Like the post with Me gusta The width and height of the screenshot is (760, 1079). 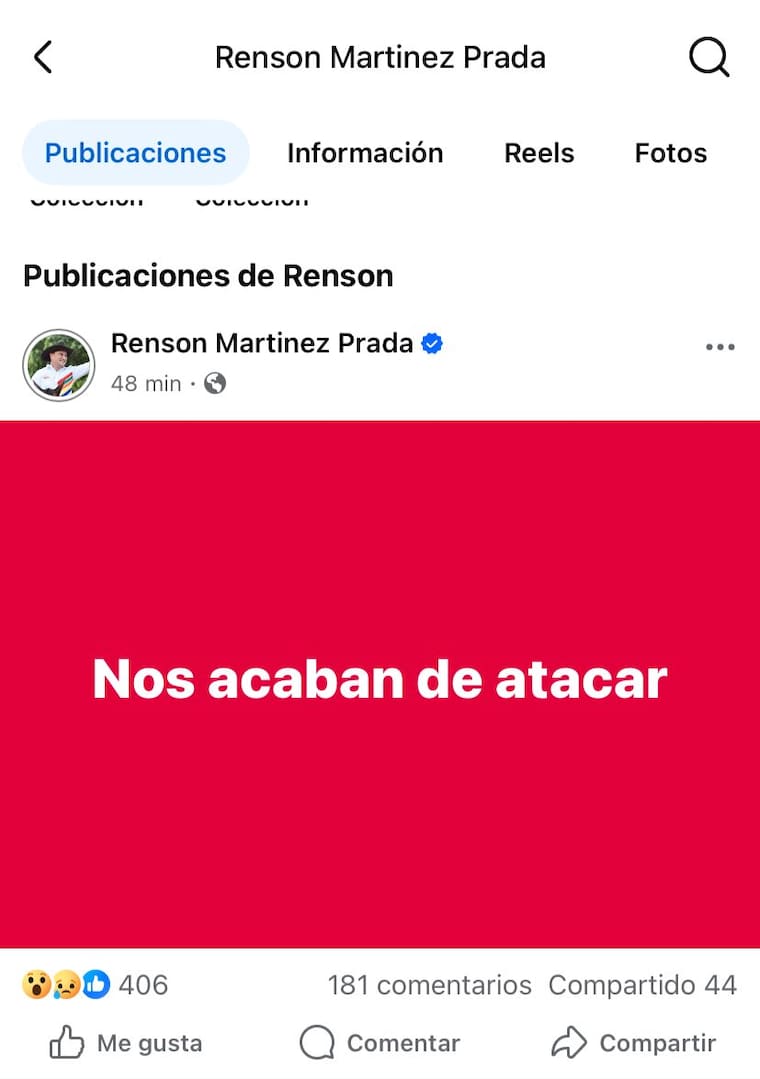126,1044
